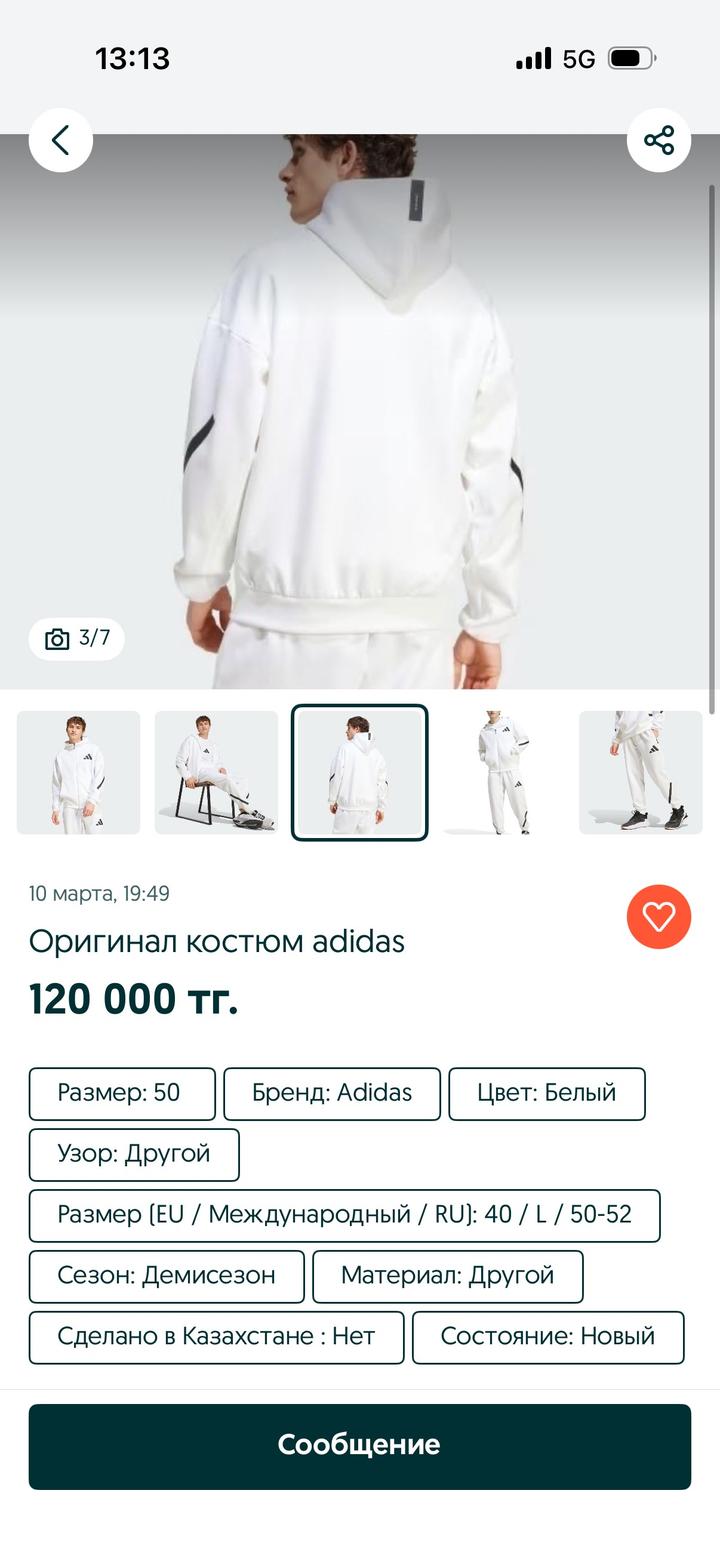720x1565 pixels.
Task: Select the thumbnail of man sitting on stool
Action: [217, 772]
